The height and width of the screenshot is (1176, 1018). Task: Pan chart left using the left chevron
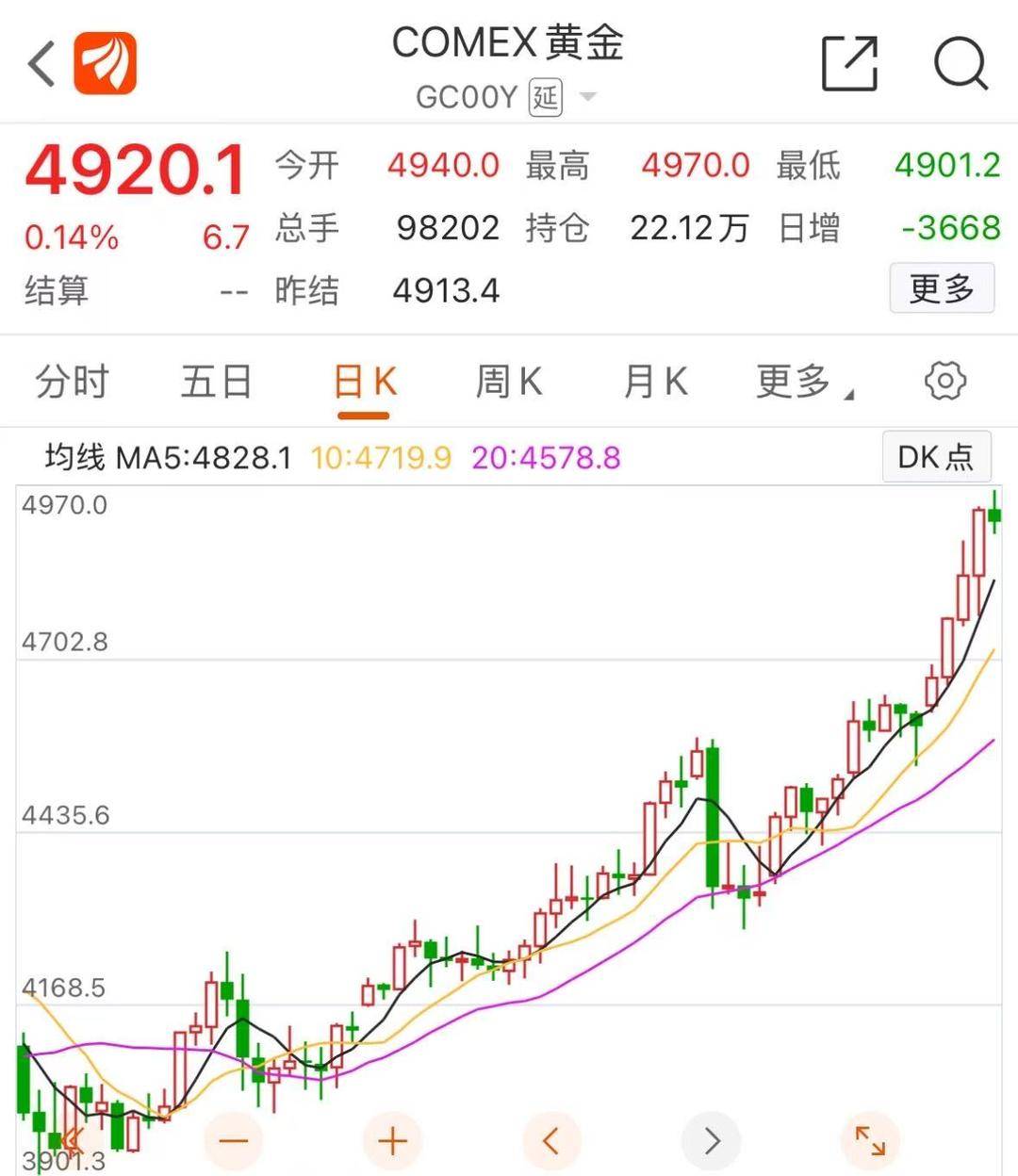pyautogui.click(x=552, y=1140)
